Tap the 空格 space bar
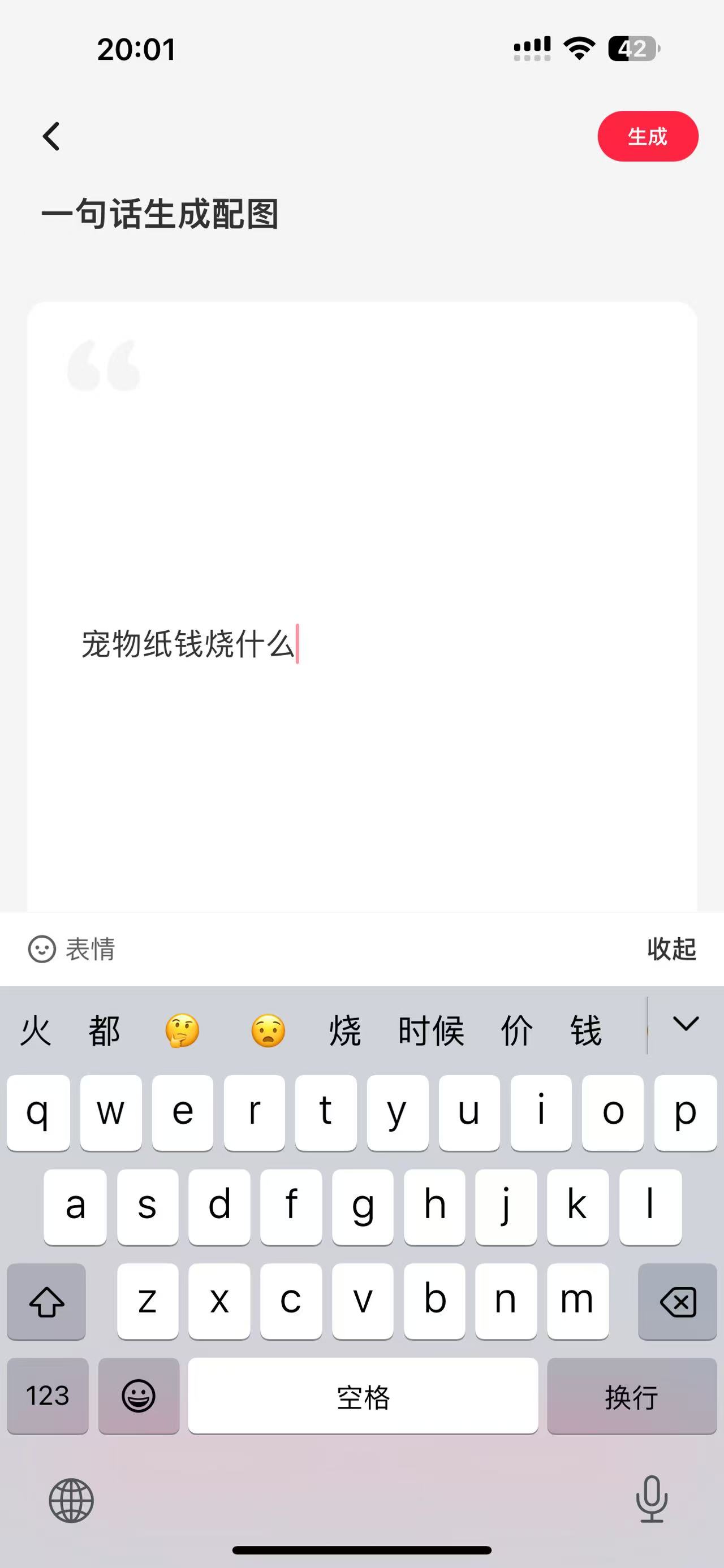The width and height of the screenshot is (724, 1568). click(x=363, y=1396)
